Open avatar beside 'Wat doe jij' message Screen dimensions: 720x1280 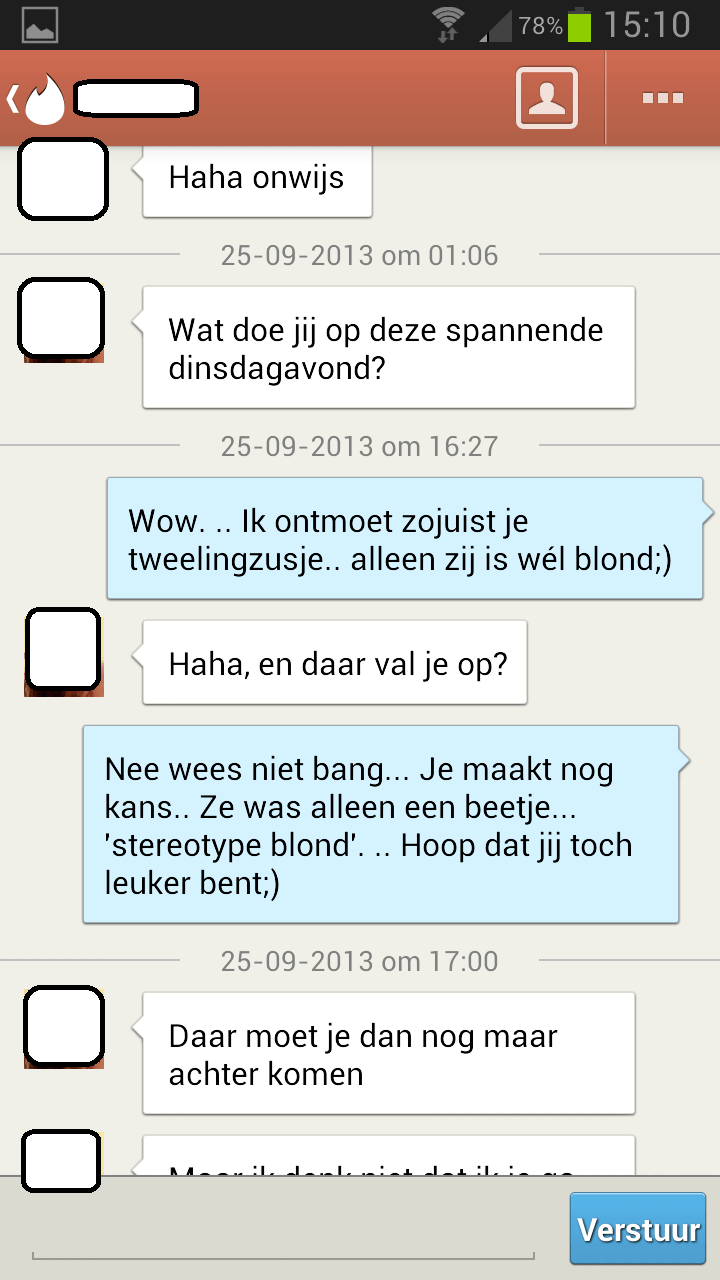(63, 320)
